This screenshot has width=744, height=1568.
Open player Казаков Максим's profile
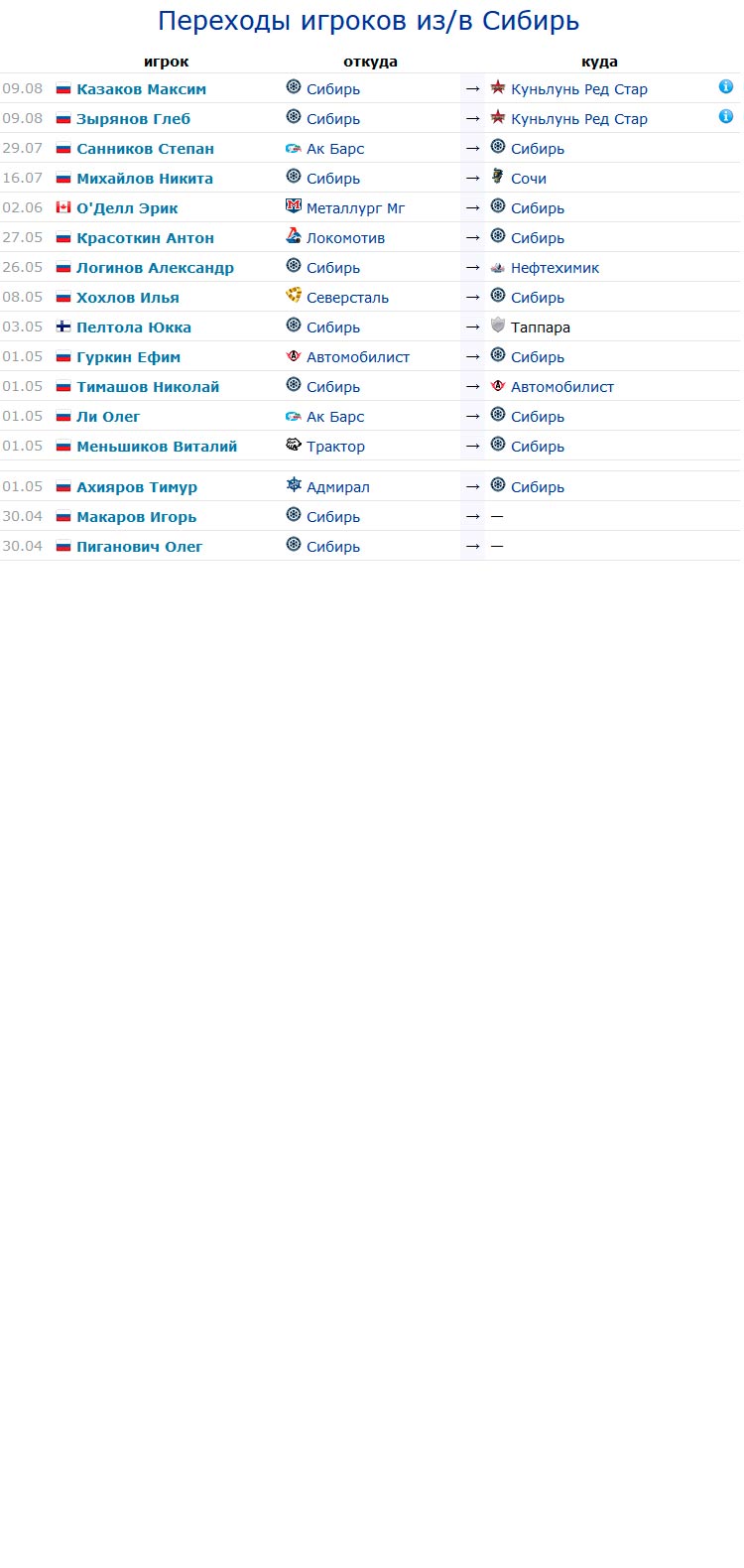point(141,89)
